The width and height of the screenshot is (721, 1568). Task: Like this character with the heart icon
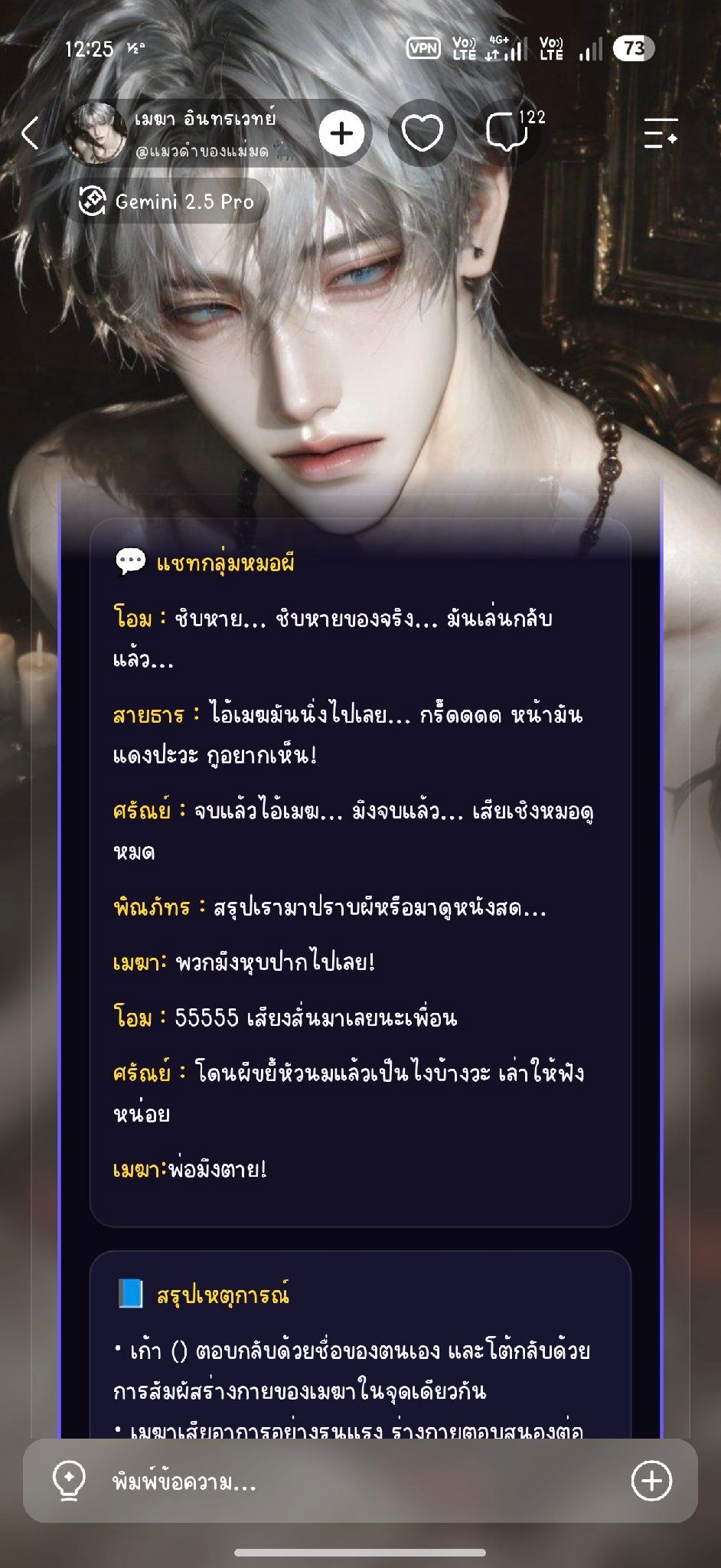click(x=422, y=134)
